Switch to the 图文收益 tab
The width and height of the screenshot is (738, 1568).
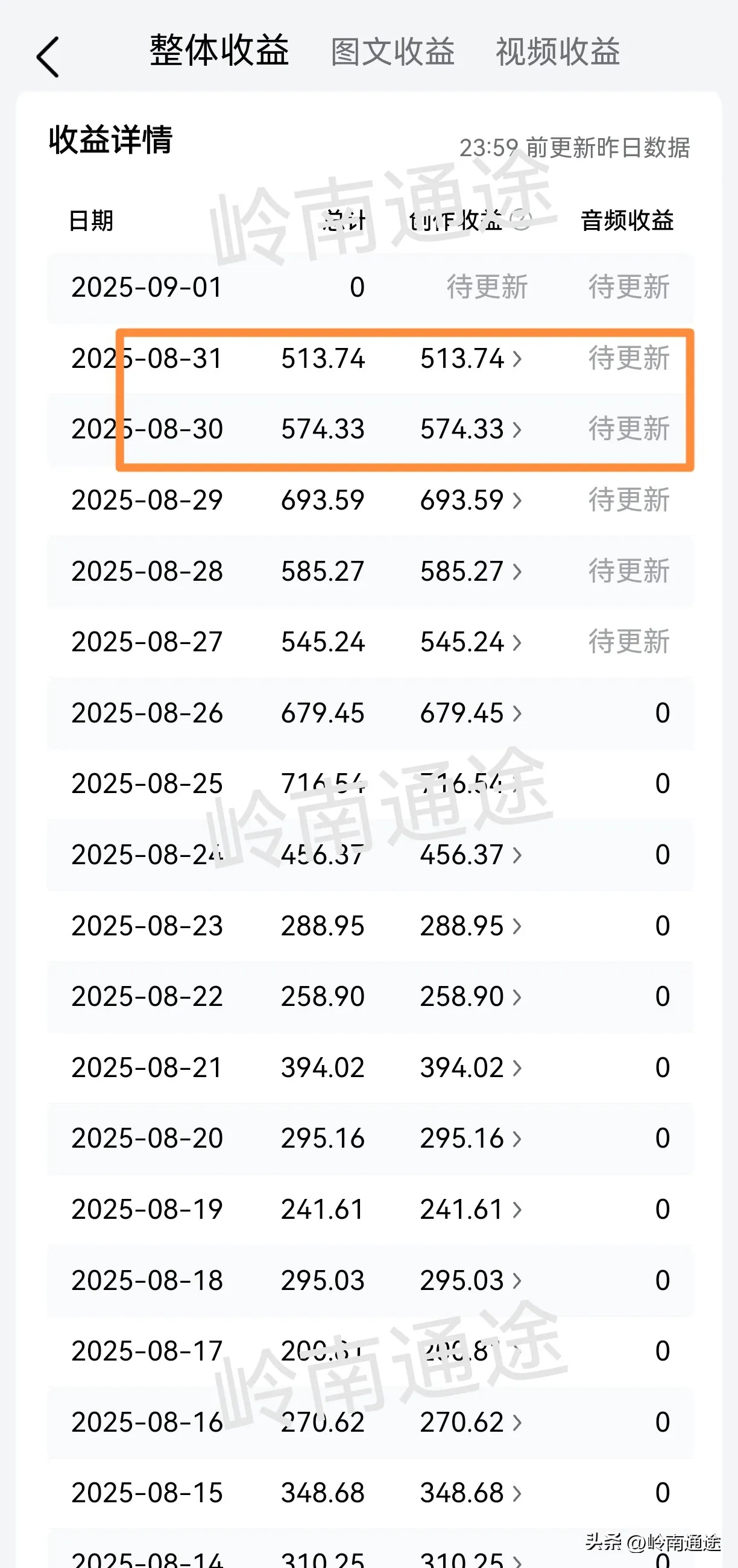click(x=393, y=52)
